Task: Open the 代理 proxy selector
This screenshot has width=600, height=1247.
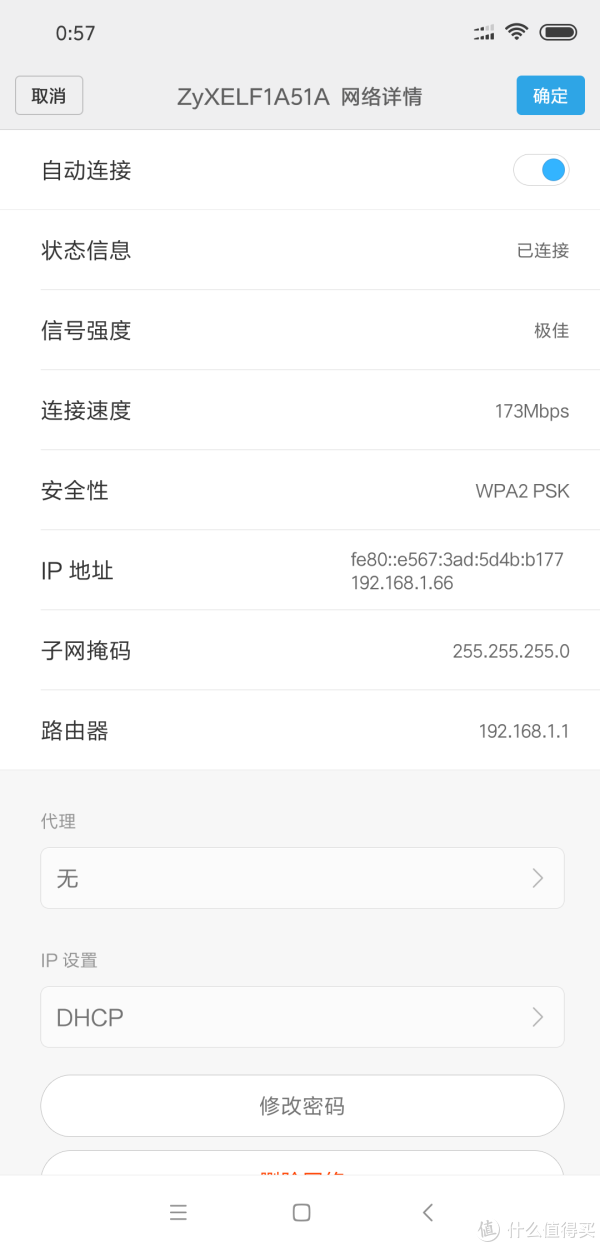Action: 302,878
